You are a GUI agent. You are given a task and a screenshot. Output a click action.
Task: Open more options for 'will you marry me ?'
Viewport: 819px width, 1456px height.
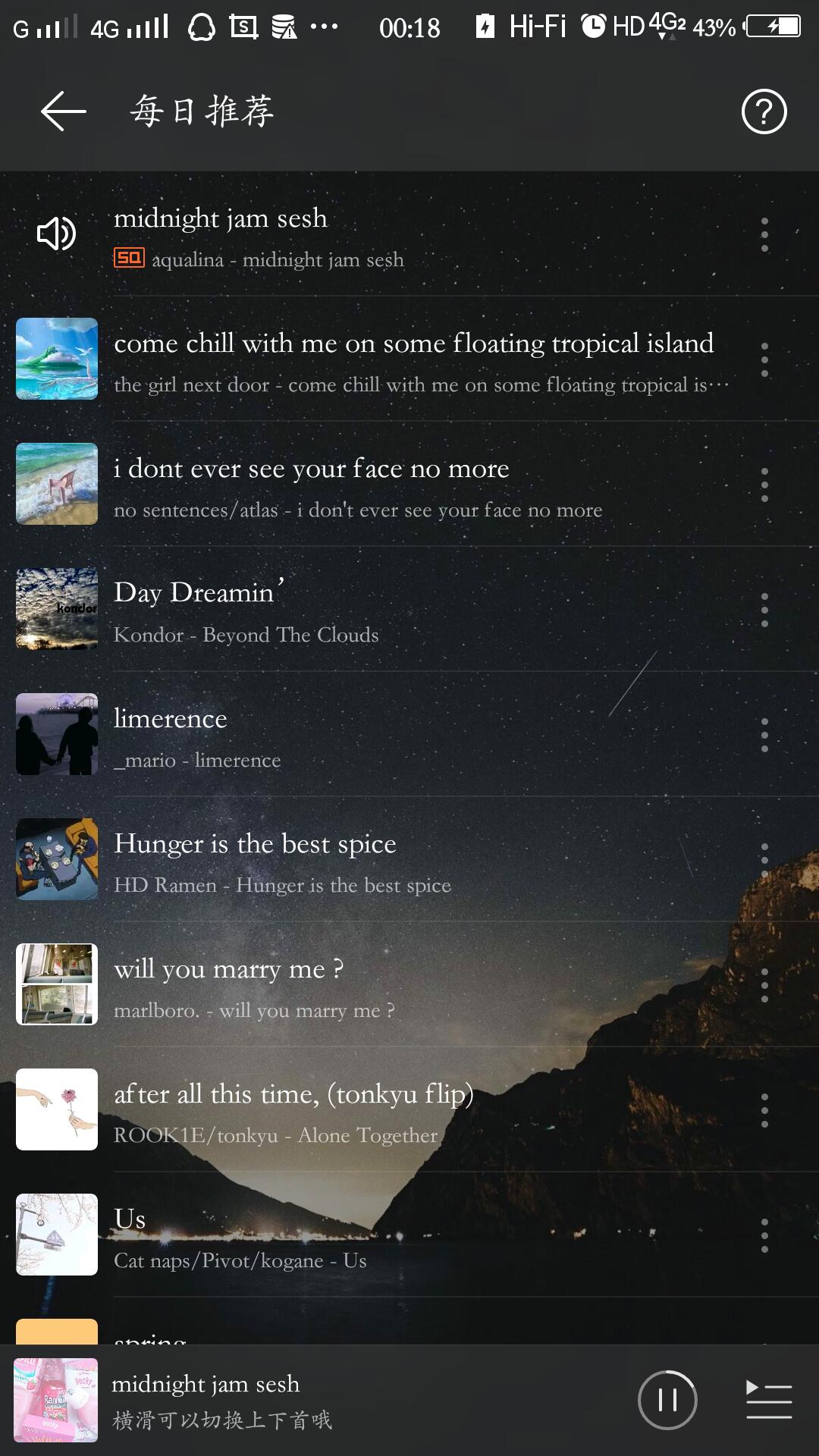764,985
